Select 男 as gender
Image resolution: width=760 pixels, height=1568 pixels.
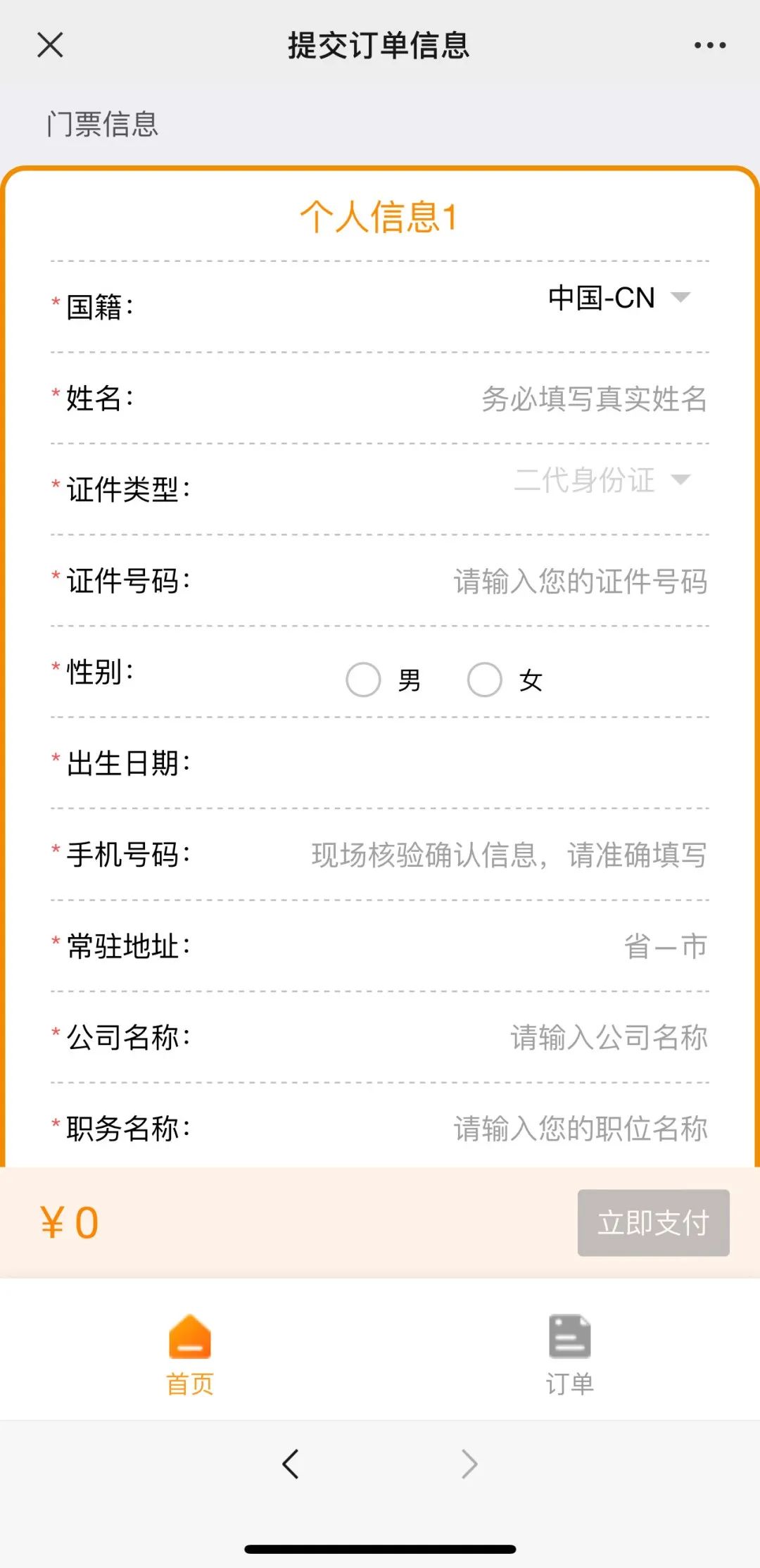[364, 680]
